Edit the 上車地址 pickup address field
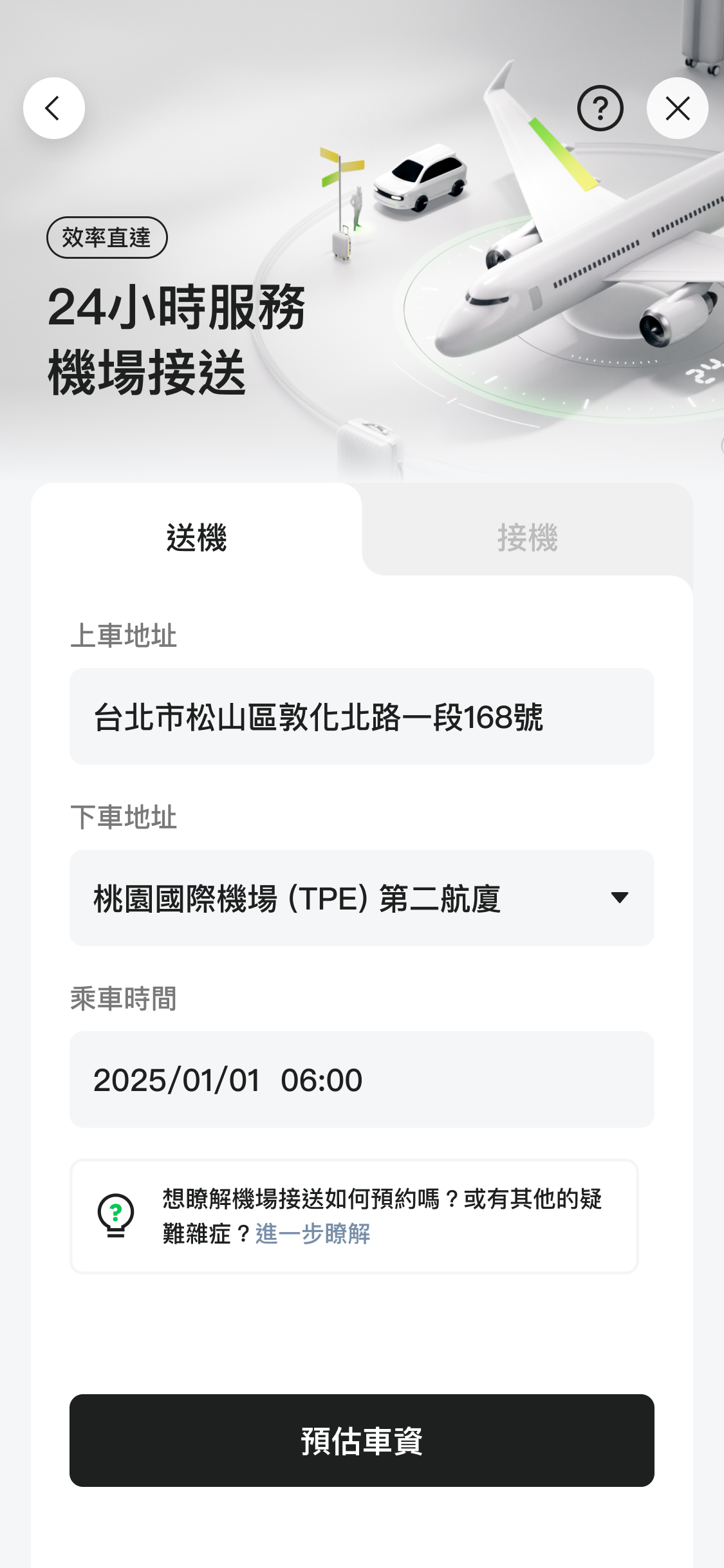This screenshot has width=724, height=1568. 362,716
